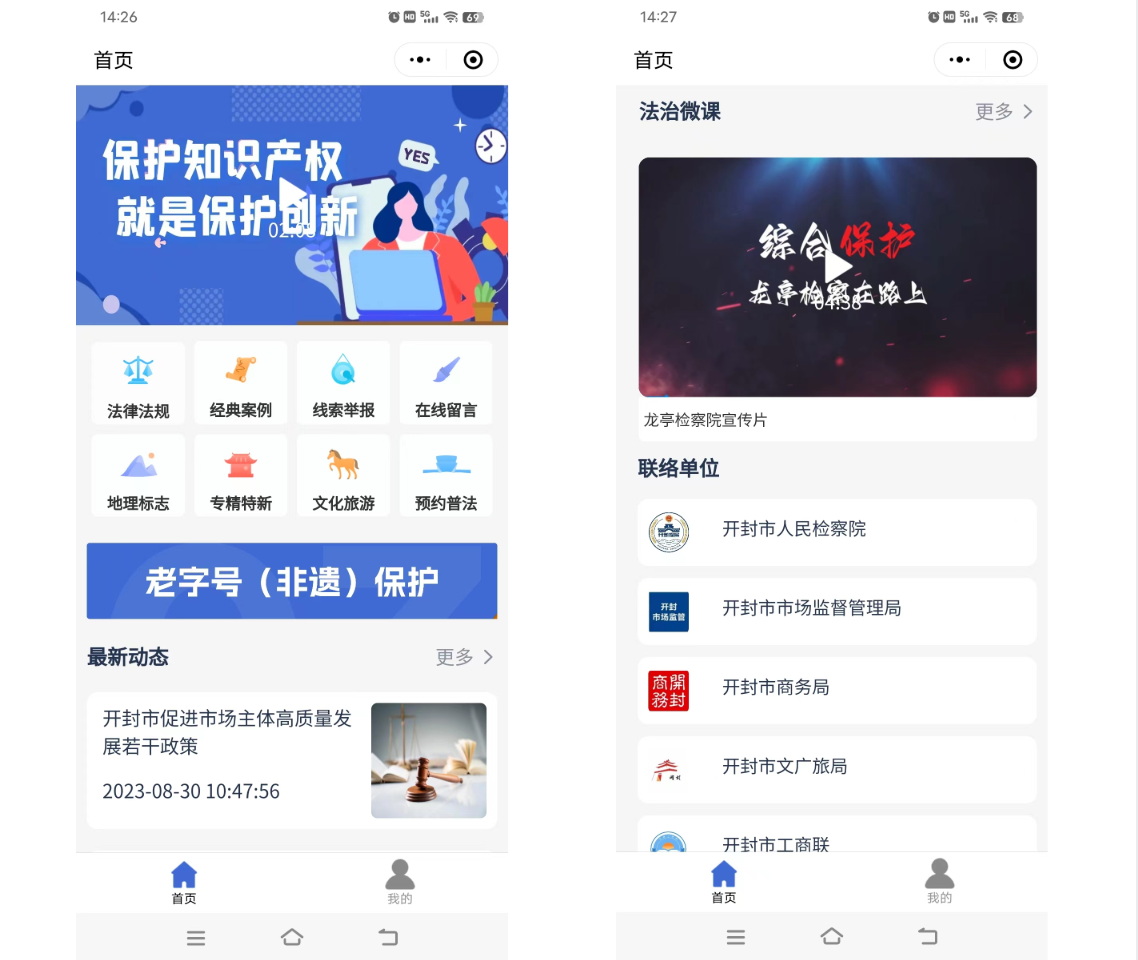Select the 线索举报 entry

pos(343,383)
